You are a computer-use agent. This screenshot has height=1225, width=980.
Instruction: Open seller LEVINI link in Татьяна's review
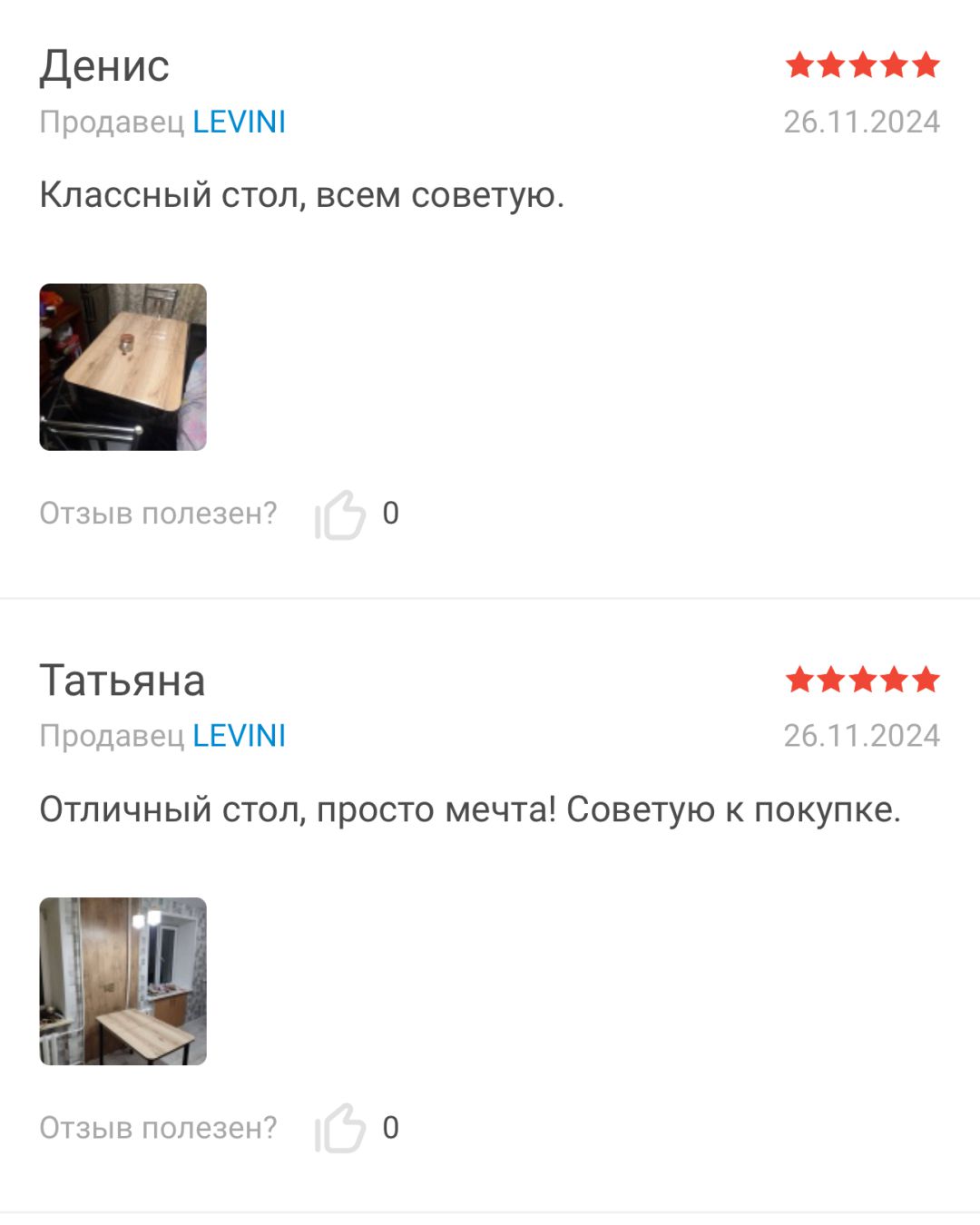coord(239,736)
